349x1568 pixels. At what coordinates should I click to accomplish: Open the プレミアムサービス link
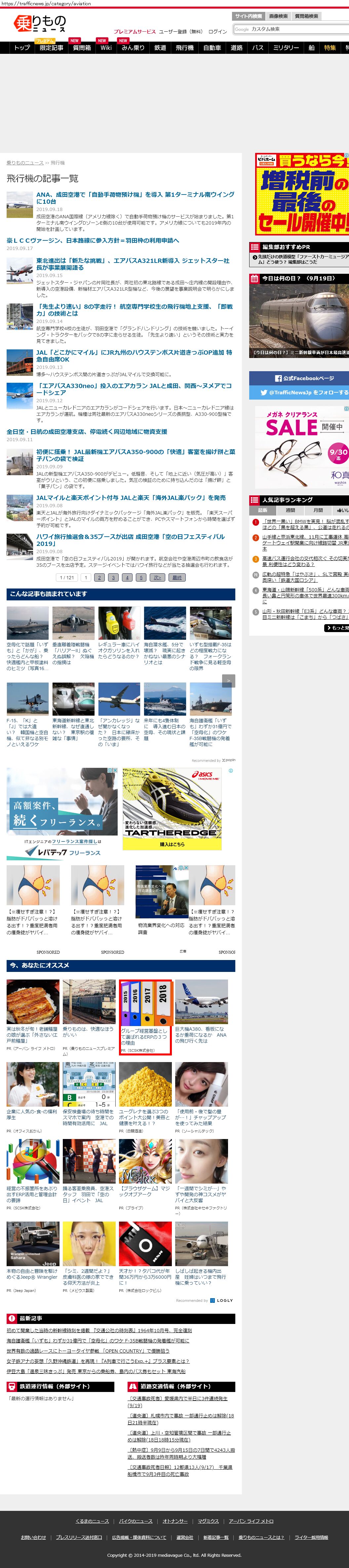135,32
